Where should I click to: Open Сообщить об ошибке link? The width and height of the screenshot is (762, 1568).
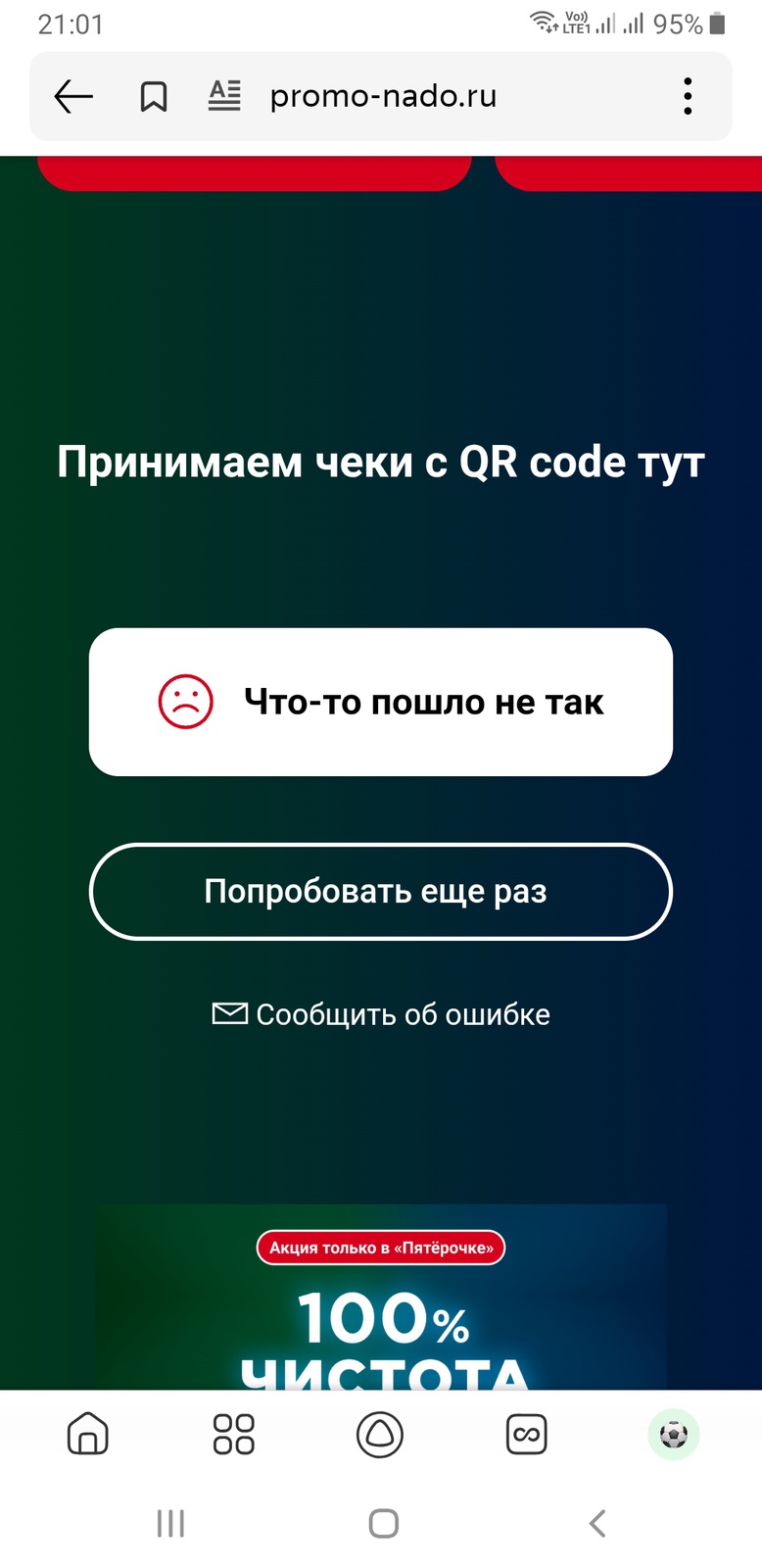click(x=381, y=1014)
